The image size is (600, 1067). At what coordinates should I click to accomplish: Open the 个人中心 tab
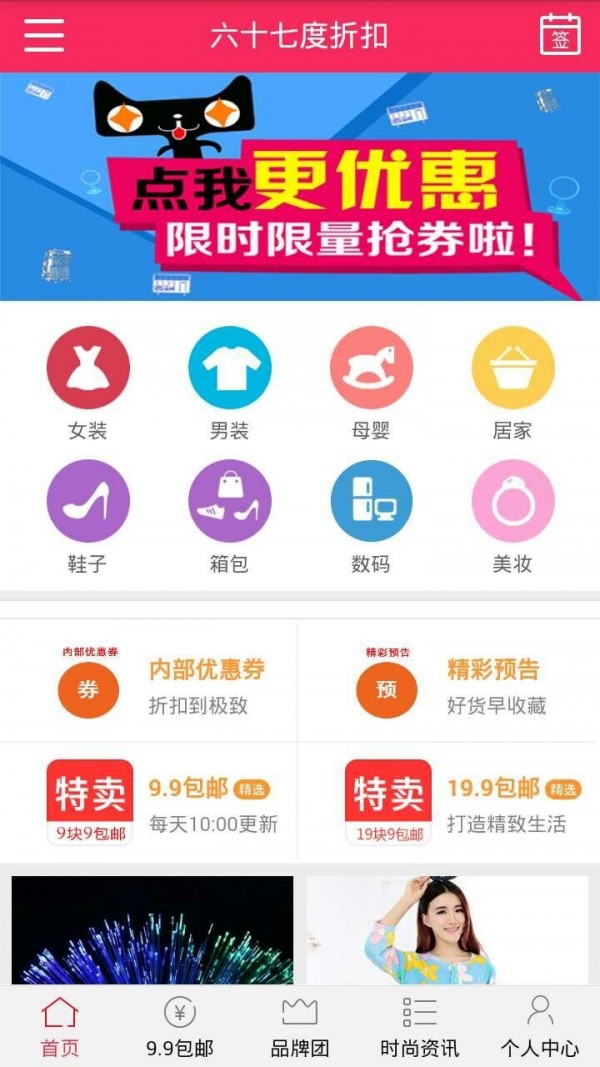click(x=540, y=1027)
